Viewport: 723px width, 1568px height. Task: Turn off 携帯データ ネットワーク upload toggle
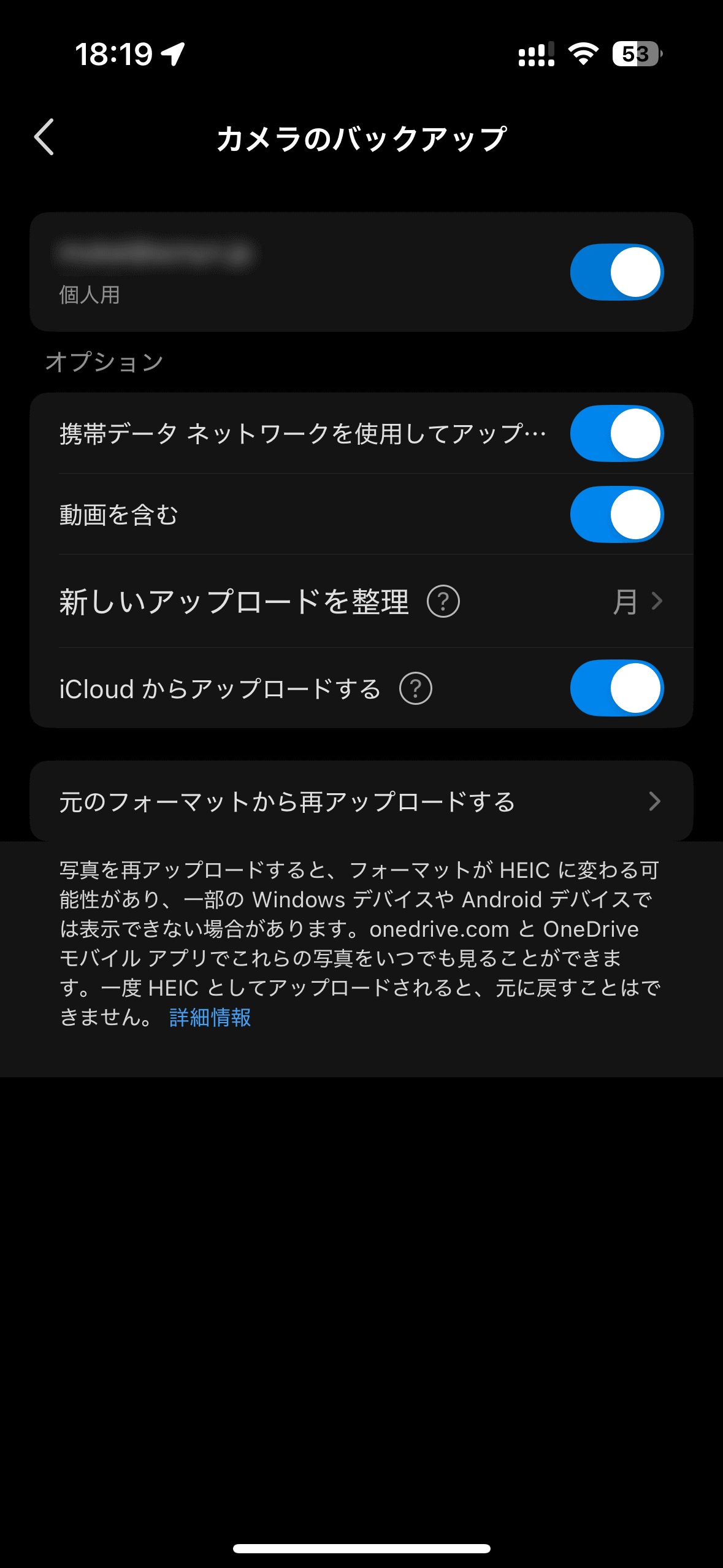[617, 433]
